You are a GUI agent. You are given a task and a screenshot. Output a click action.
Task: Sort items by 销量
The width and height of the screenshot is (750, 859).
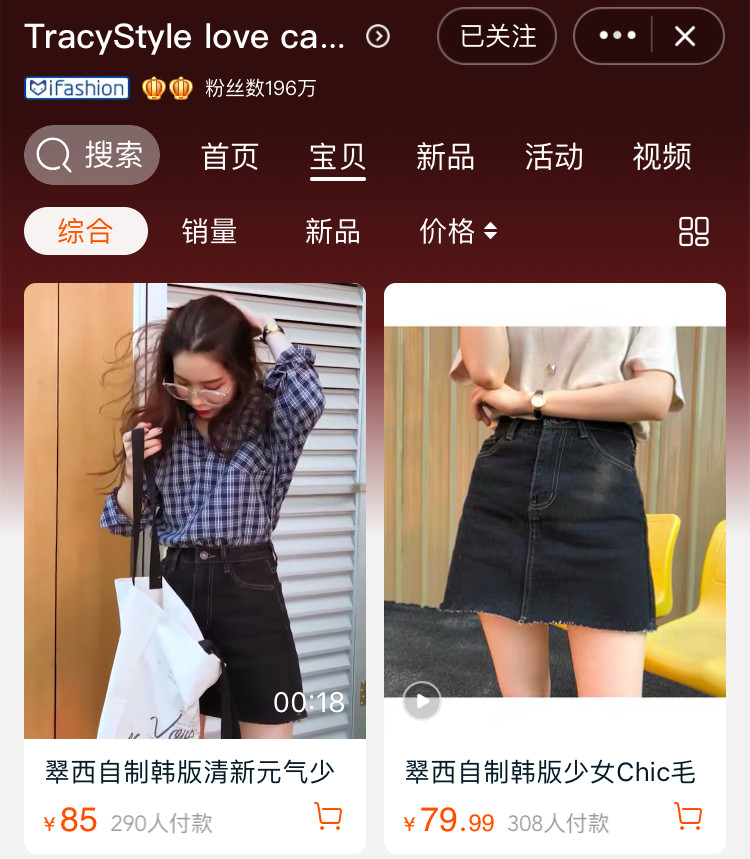point(209,231)
